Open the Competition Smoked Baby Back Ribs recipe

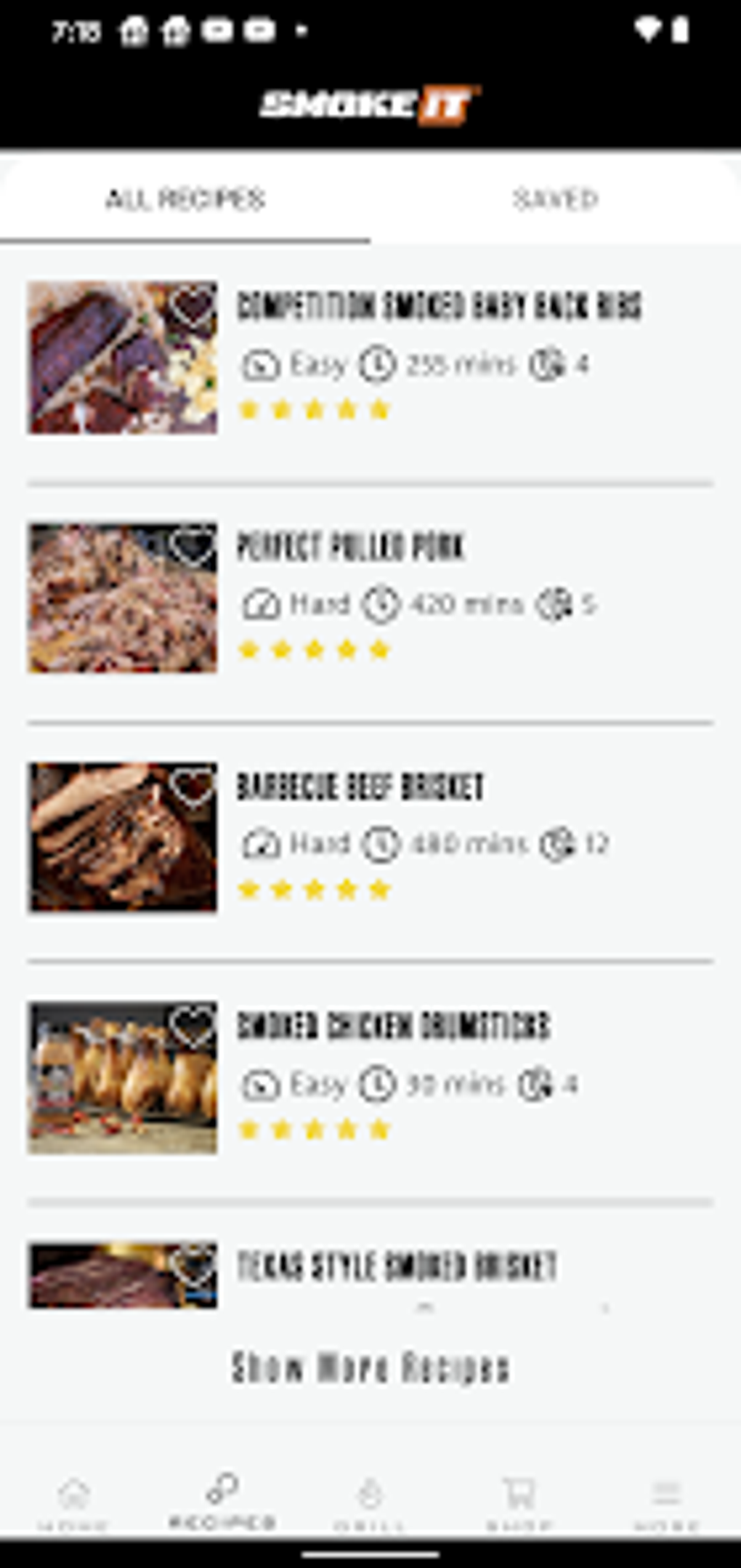[x=439, y=306]
